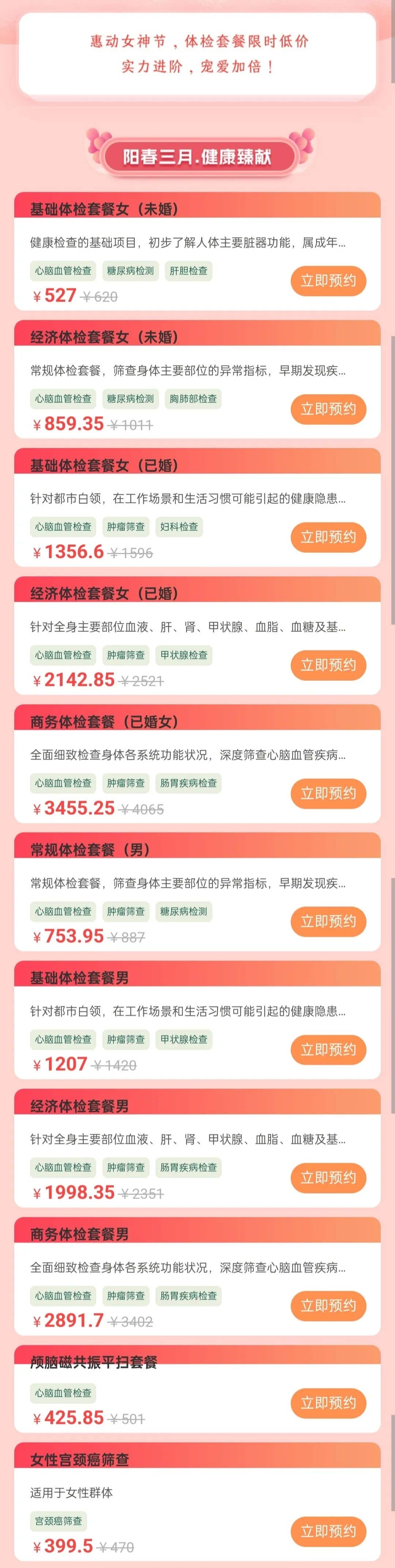Reserve 常规体检套餐（男） with 立即预约
395x1568 pixels.
[328, 921]
